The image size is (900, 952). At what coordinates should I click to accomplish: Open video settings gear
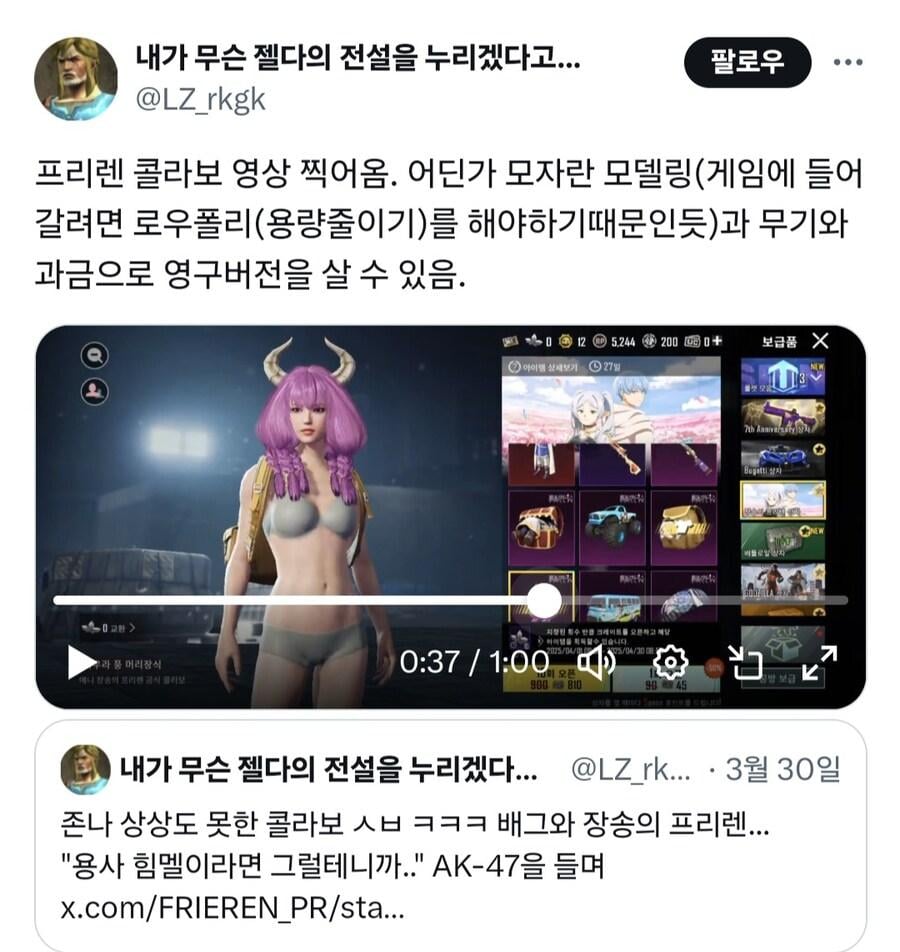click(x=669, y=661)
